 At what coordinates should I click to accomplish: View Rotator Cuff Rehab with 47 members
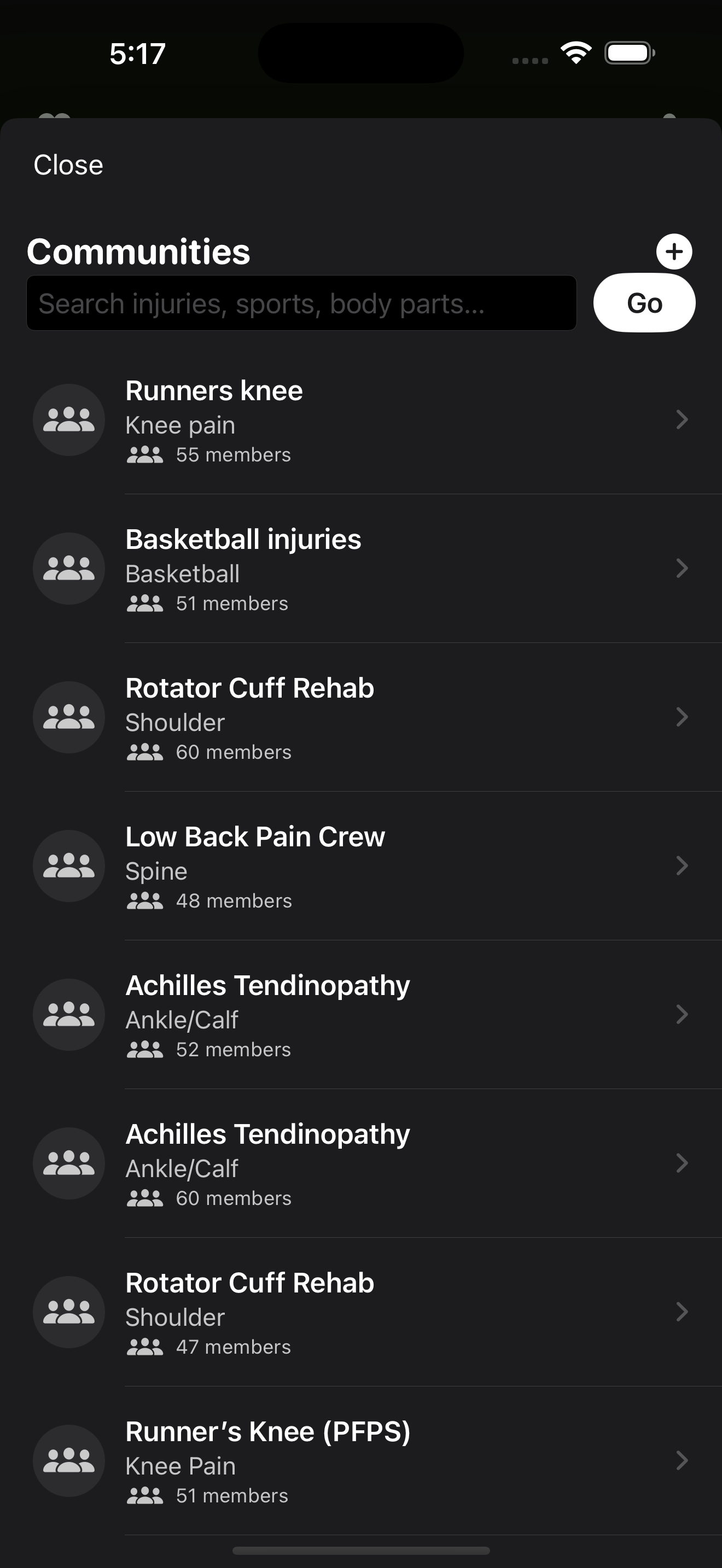tap(361, 1312)
